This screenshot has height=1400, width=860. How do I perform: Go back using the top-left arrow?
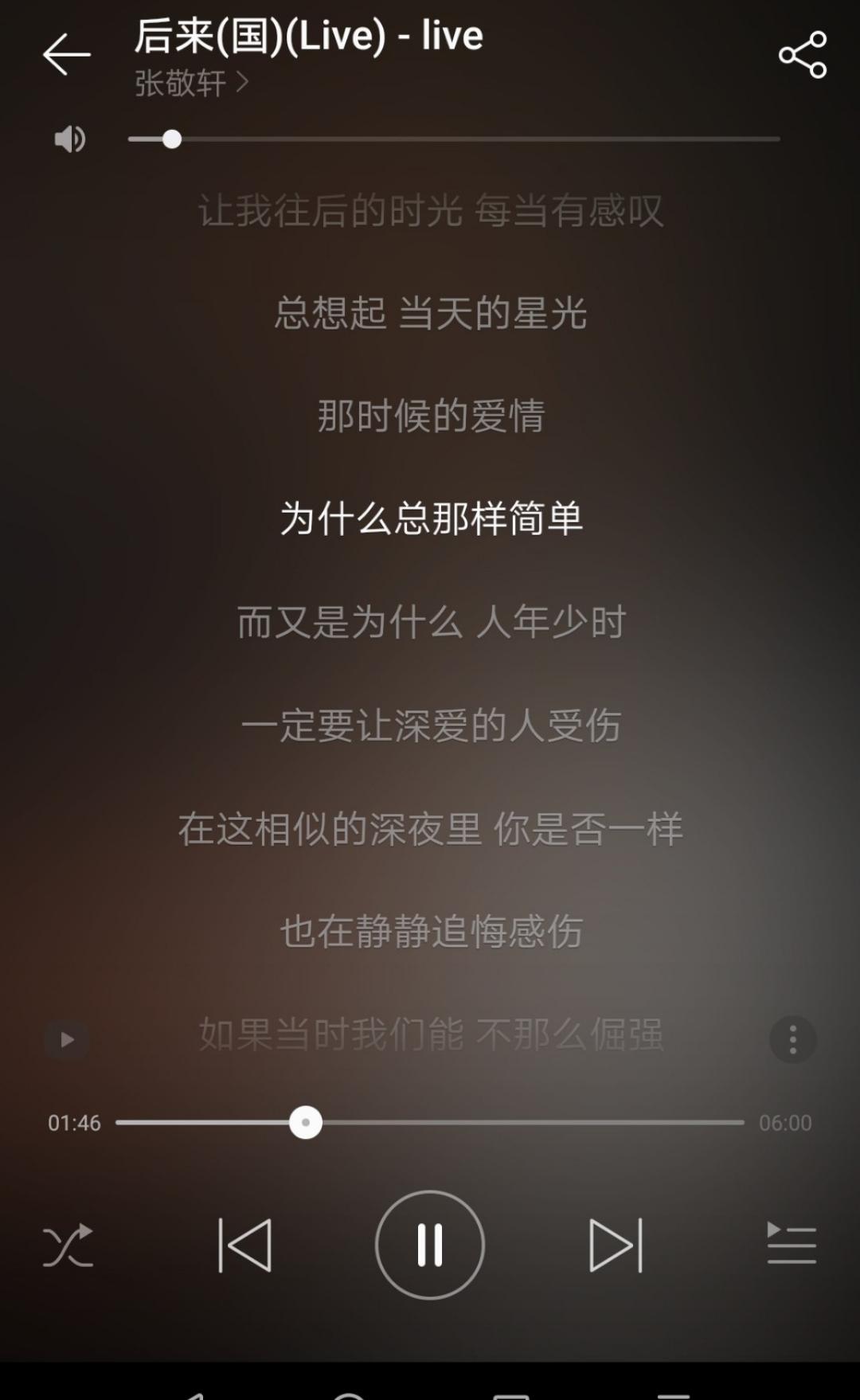pyautogui.click(x=66, y=54)
